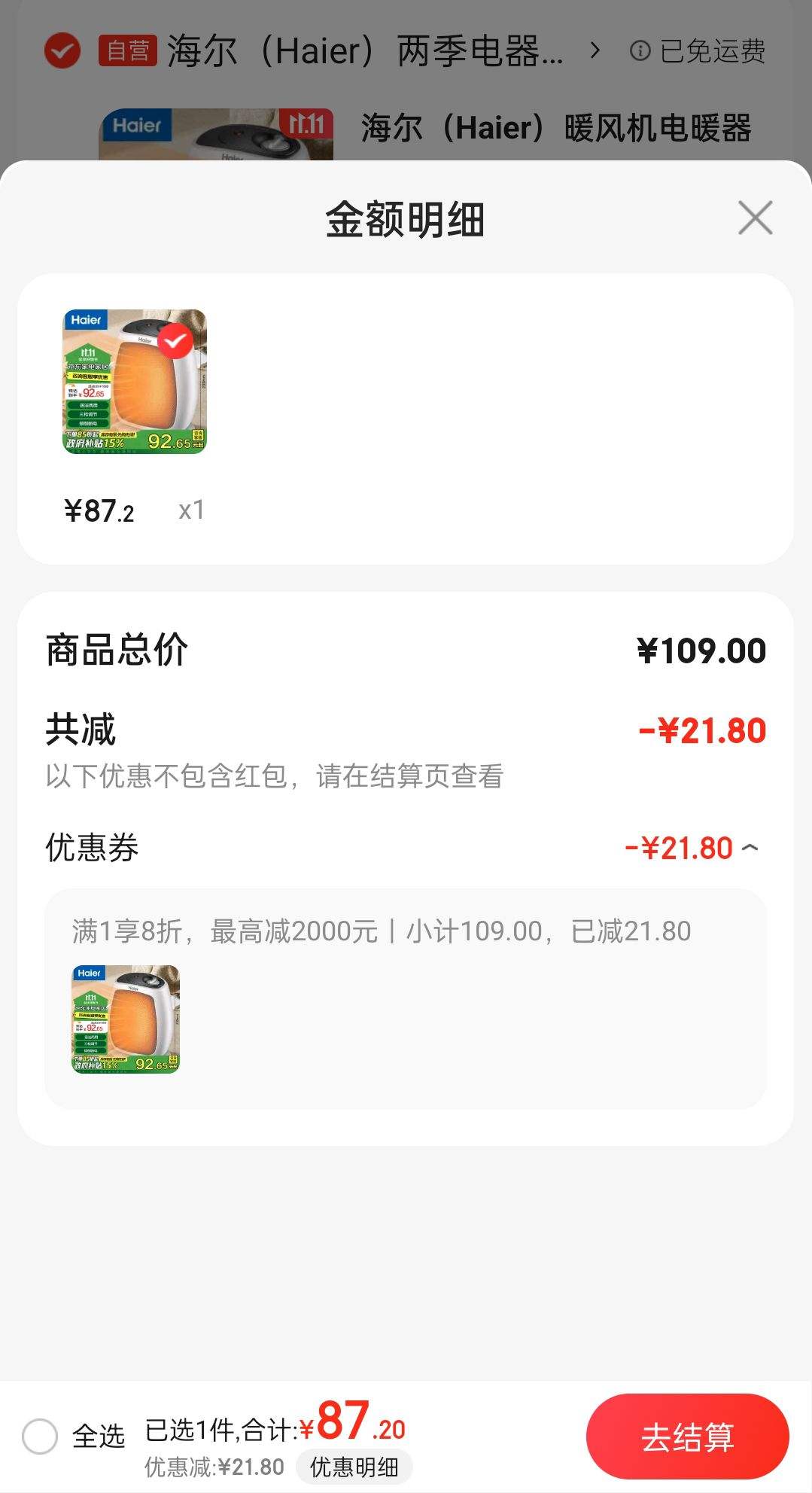
Task: Expand the truncated store name 海尔（Haier）两季电器
Action: point(361,51)
